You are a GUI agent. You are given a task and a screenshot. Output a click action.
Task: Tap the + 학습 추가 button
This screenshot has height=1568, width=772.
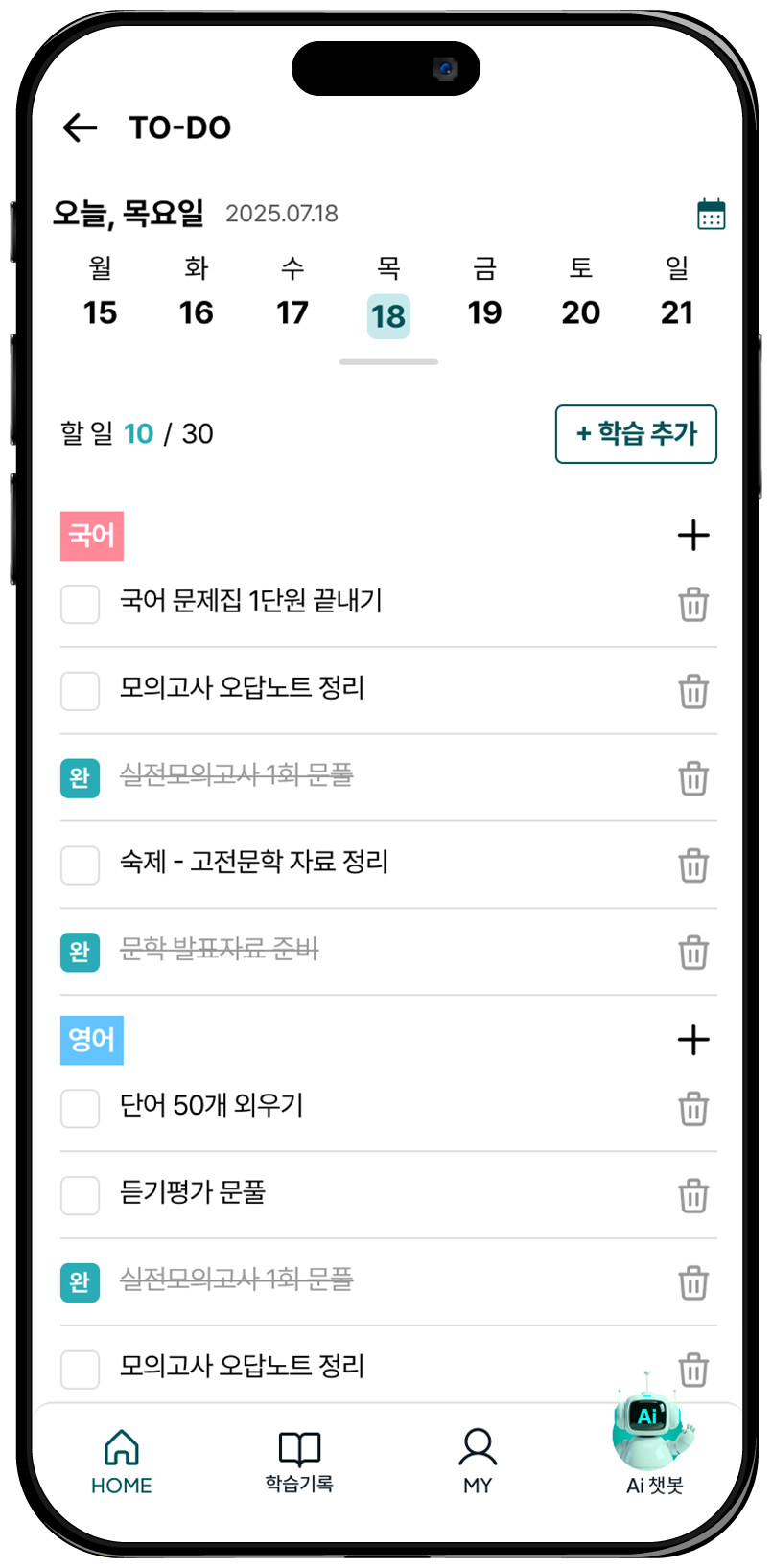636,434
